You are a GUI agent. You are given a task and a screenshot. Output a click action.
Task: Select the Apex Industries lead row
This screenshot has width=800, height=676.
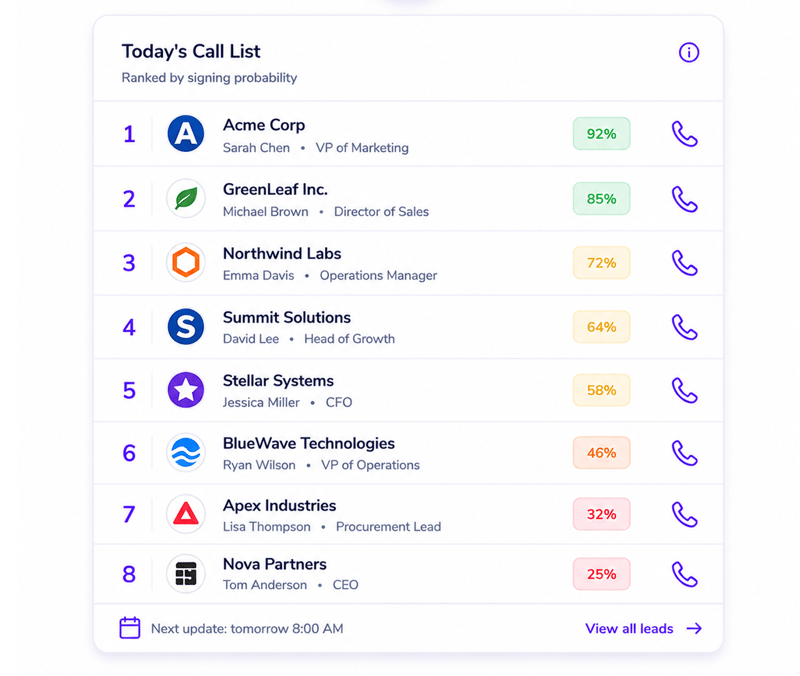(x=408, y=514)
